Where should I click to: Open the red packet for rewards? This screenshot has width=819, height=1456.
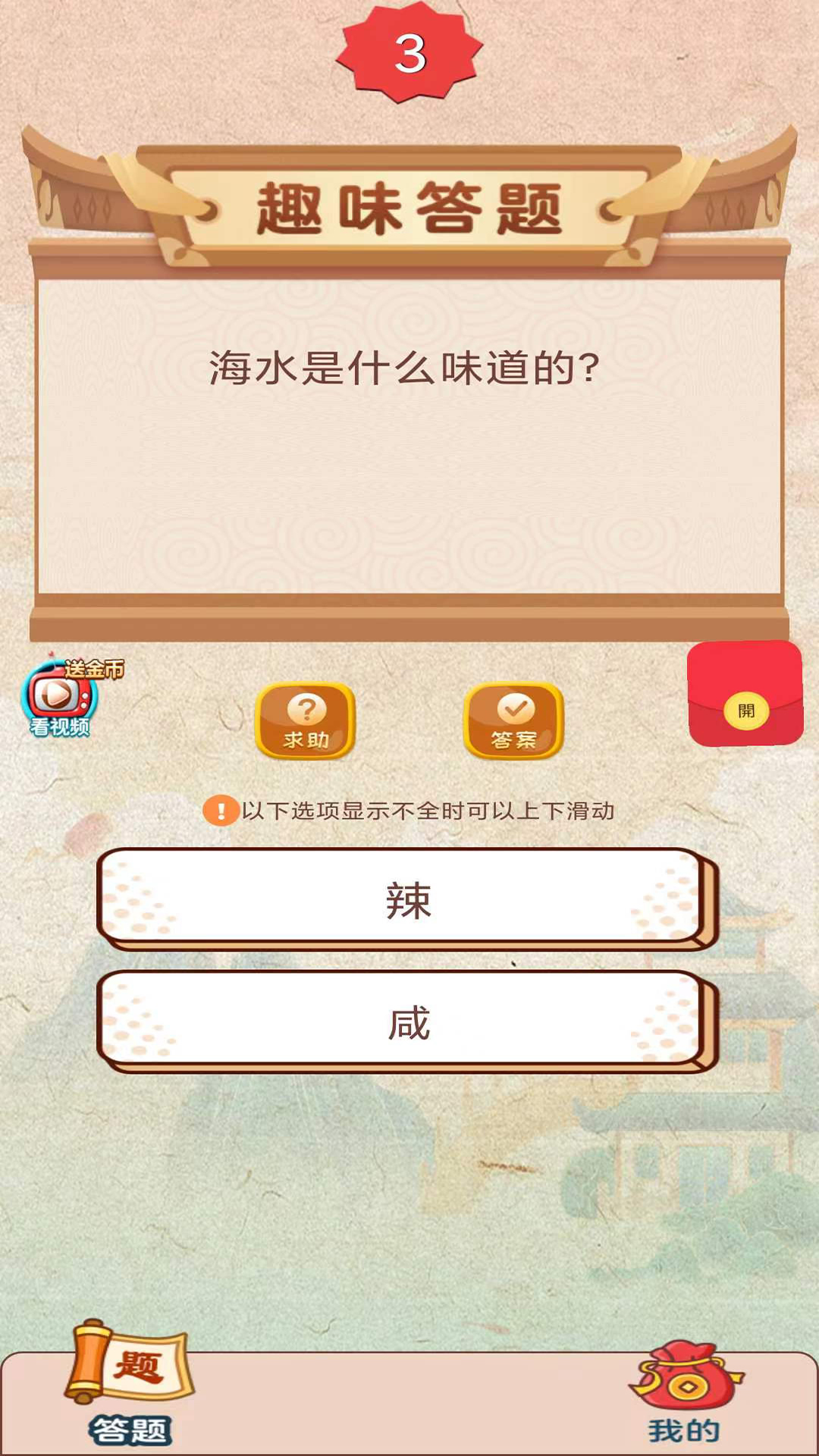pos(746,698)
